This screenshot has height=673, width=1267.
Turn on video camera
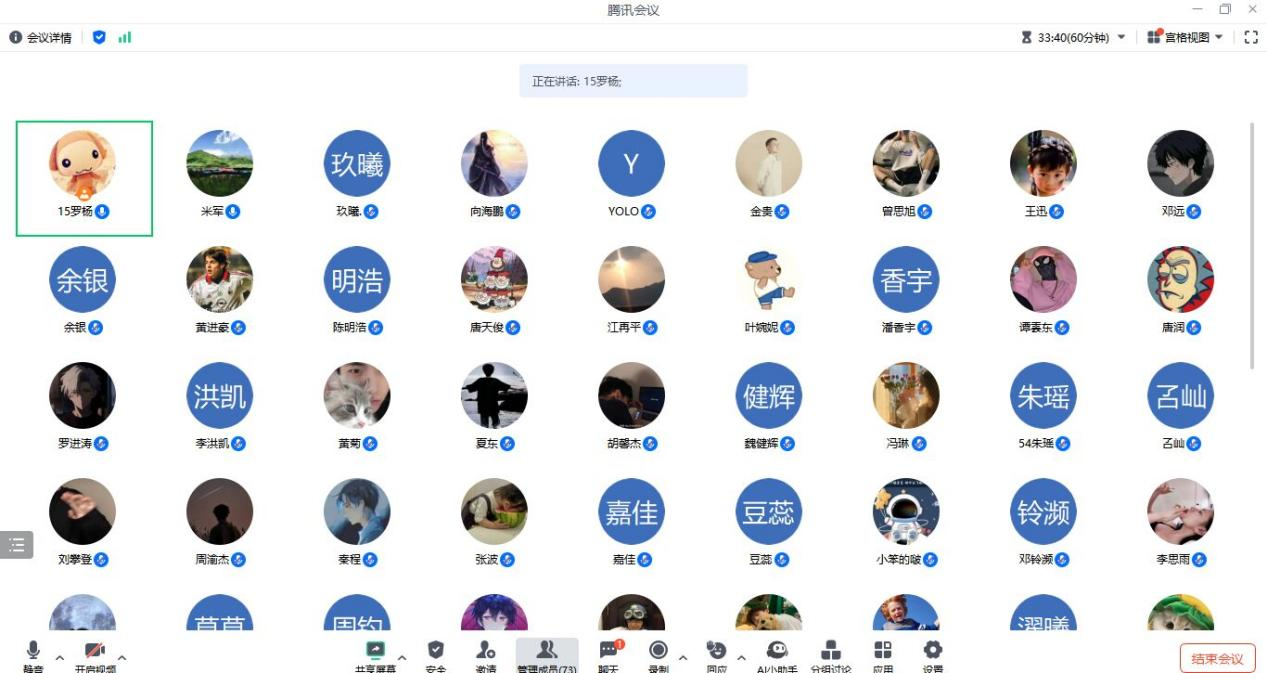pyautogui.click(x=95, y=655)
